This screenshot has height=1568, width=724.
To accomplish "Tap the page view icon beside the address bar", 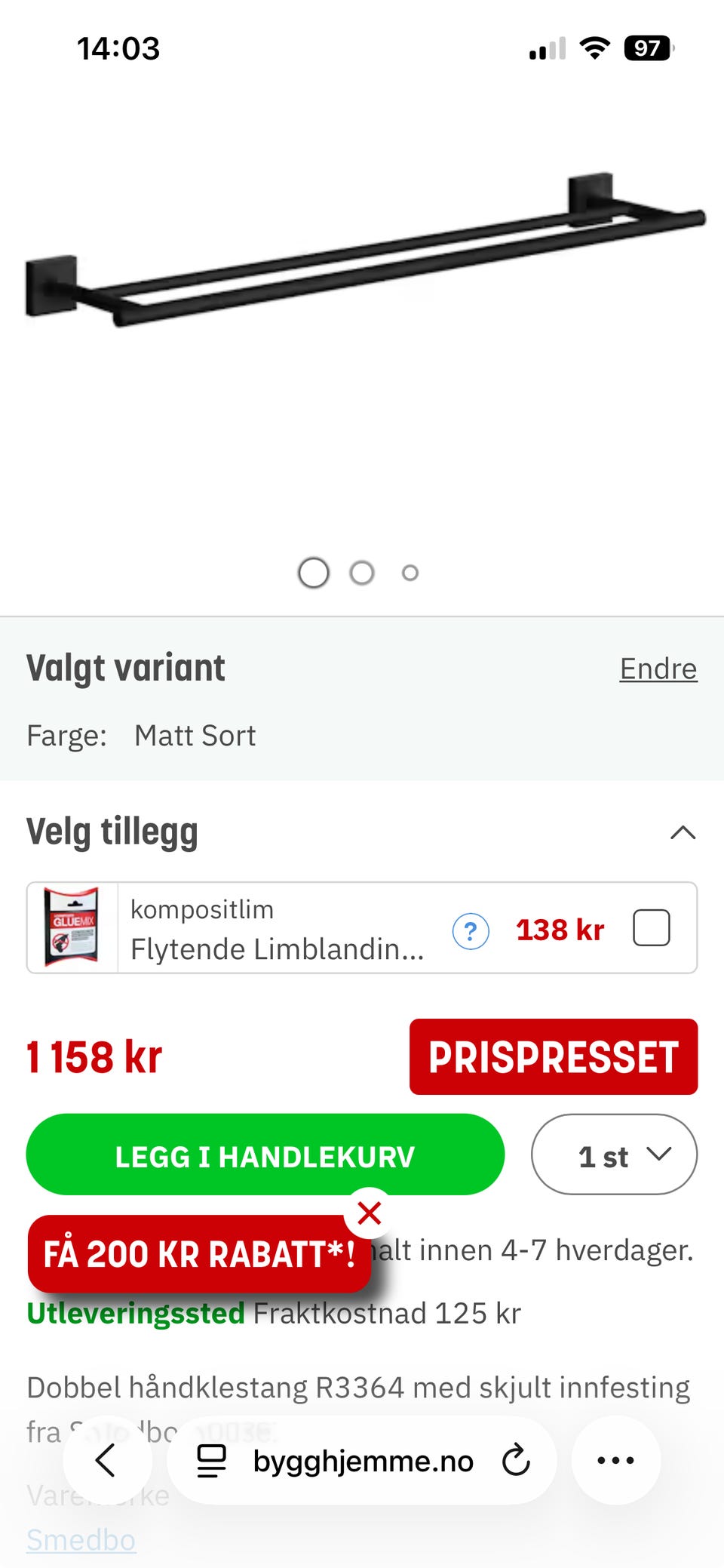I will point(212,1460).
